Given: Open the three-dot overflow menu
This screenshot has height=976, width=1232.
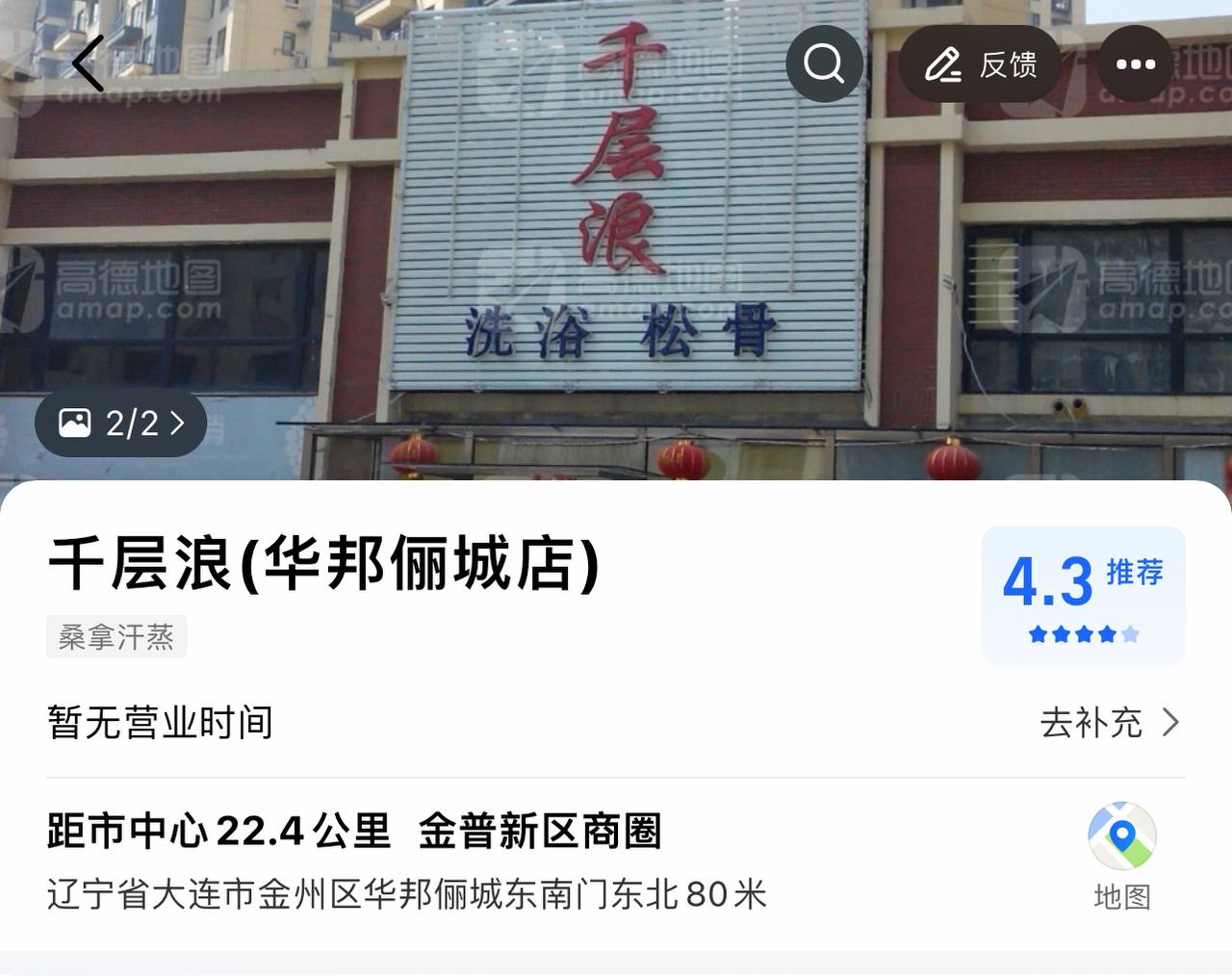Looking at the screenshot, I should click(1136, 64).
